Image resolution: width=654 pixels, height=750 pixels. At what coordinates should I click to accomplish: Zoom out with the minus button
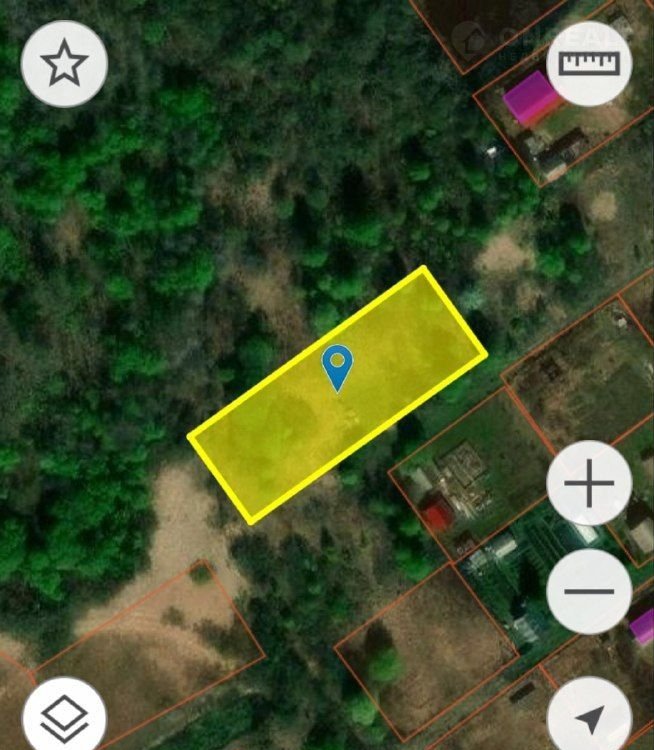pos(590,590)
